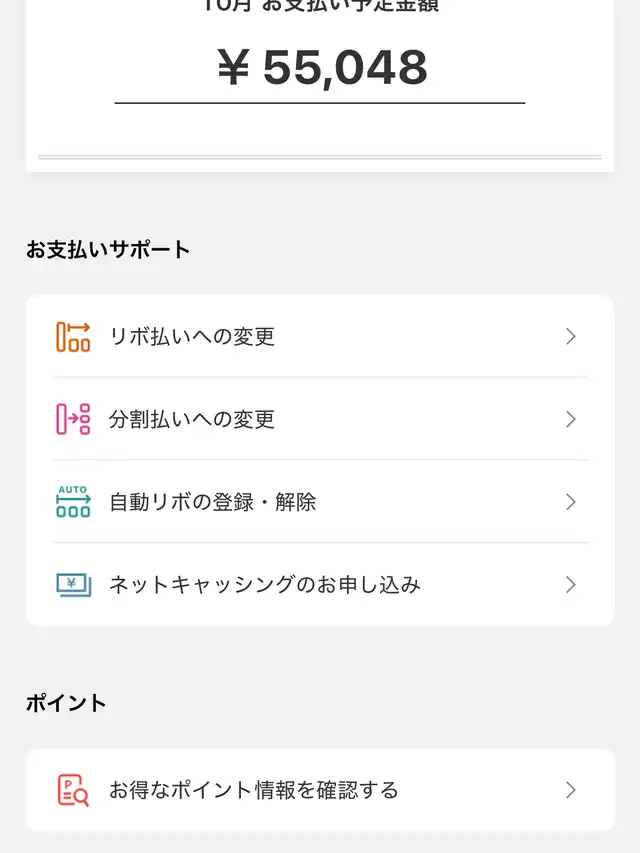Open 自動リボの登録・解除 settings
The image size is (640, 853).
coord(320,502)
